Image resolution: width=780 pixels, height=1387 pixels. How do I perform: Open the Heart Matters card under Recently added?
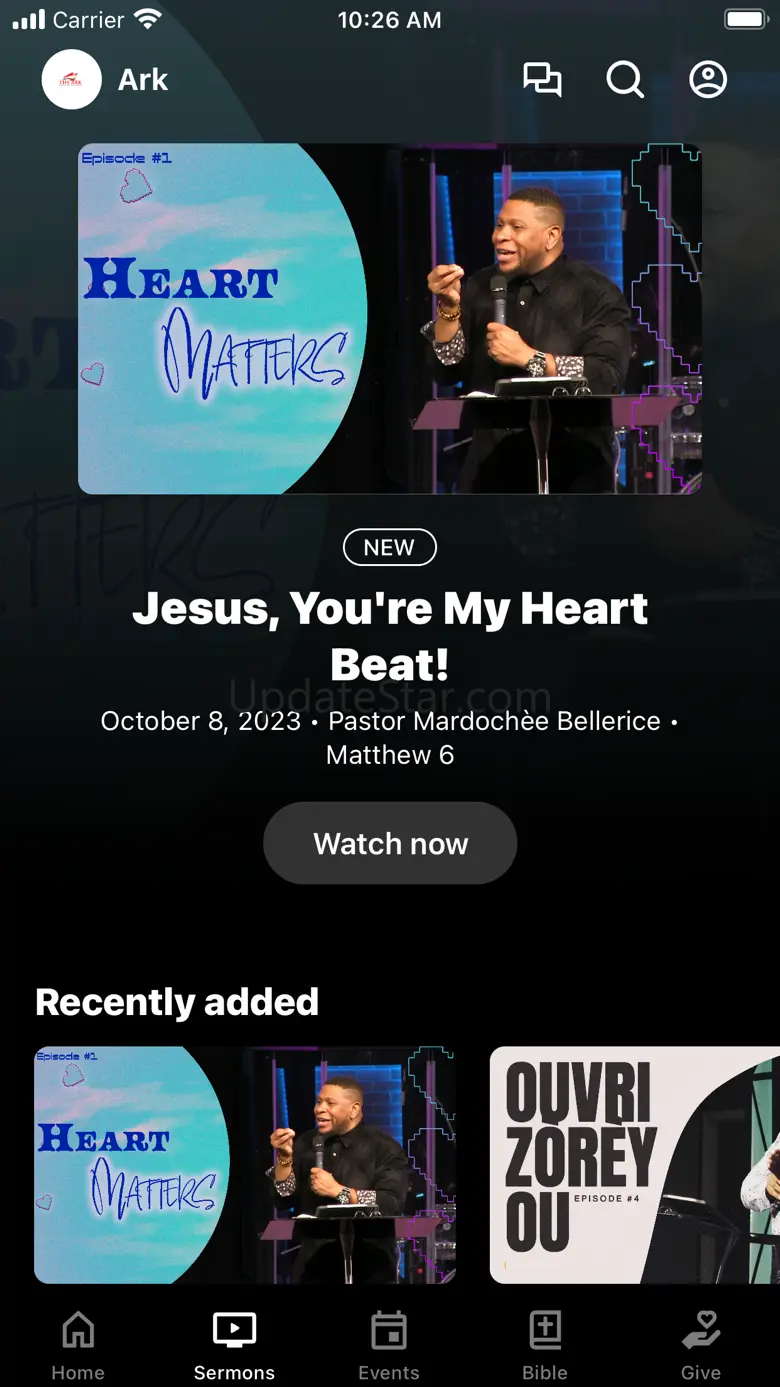pos(245,1164)
